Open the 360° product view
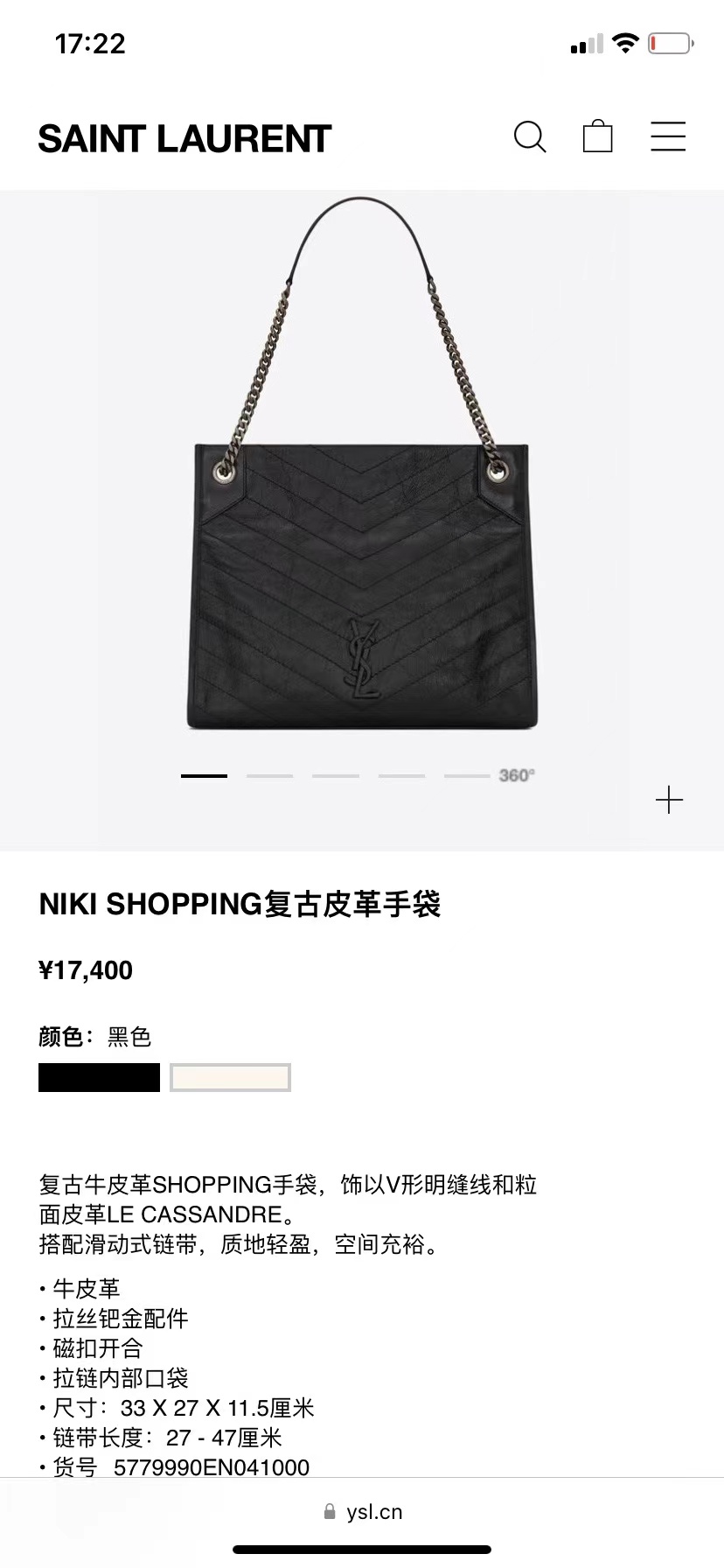Viewport: 724px width, 1568px height. [x=517, y=775]
